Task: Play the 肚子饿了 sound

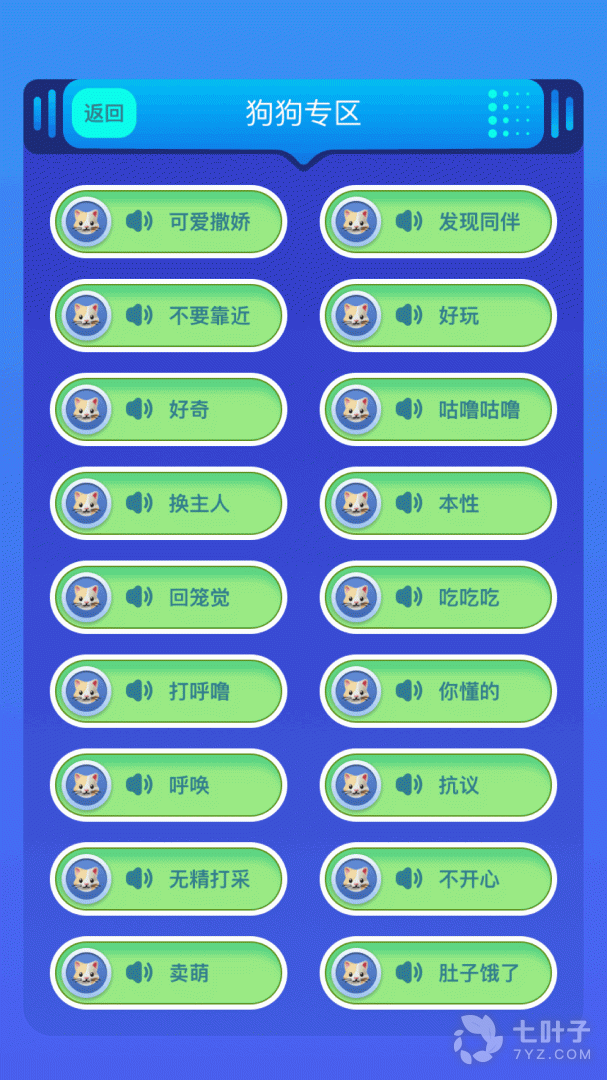Action: coord(438,973)
